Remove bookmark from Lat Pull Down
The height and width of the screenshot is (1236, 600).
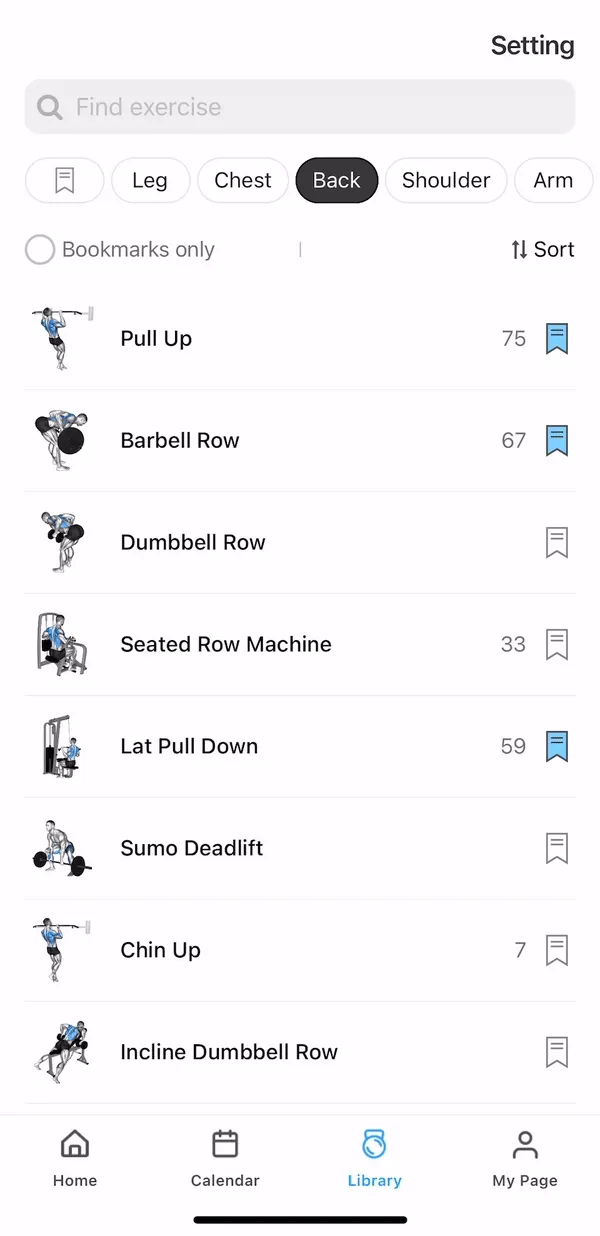(557, 746)
